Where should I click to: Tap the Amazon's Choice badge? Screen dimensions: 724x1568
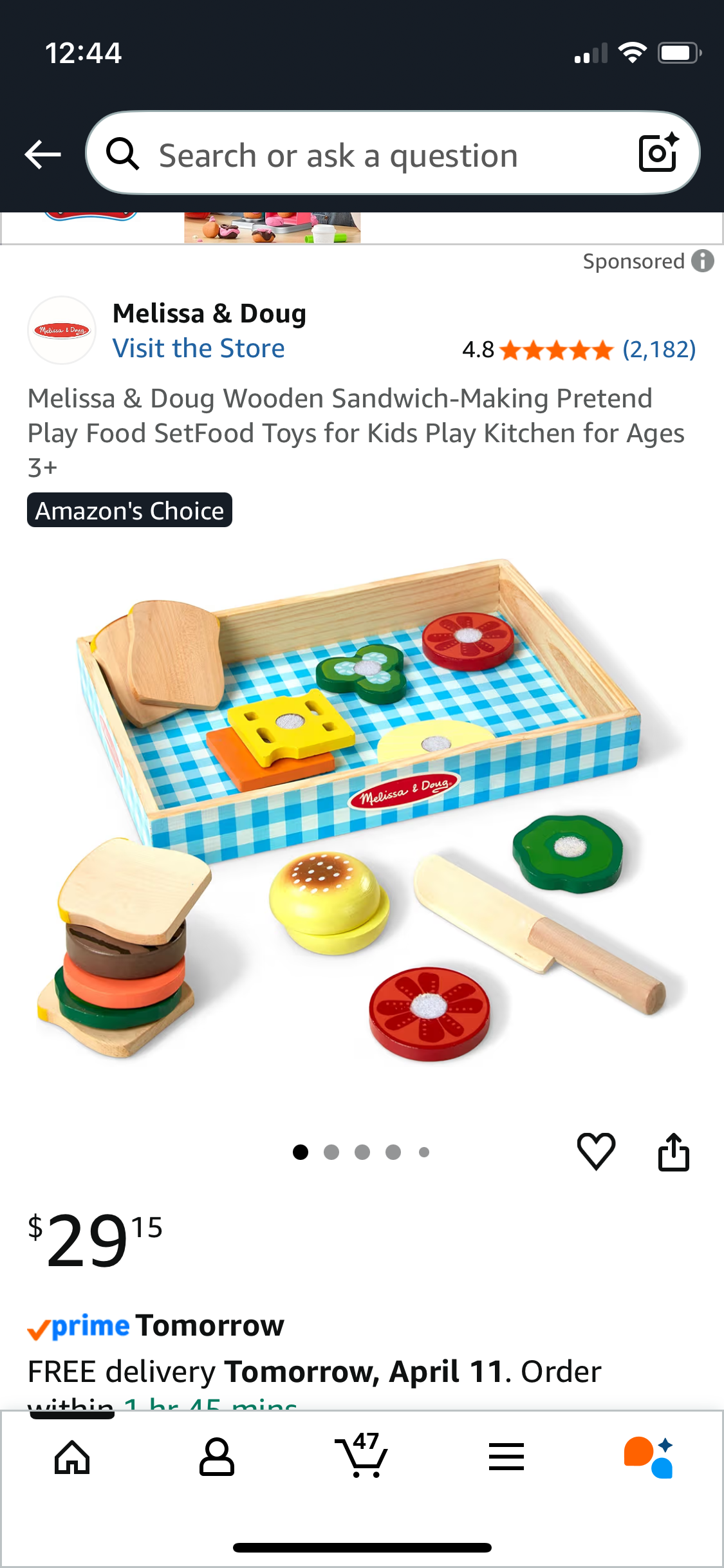(x=129, y=510)
